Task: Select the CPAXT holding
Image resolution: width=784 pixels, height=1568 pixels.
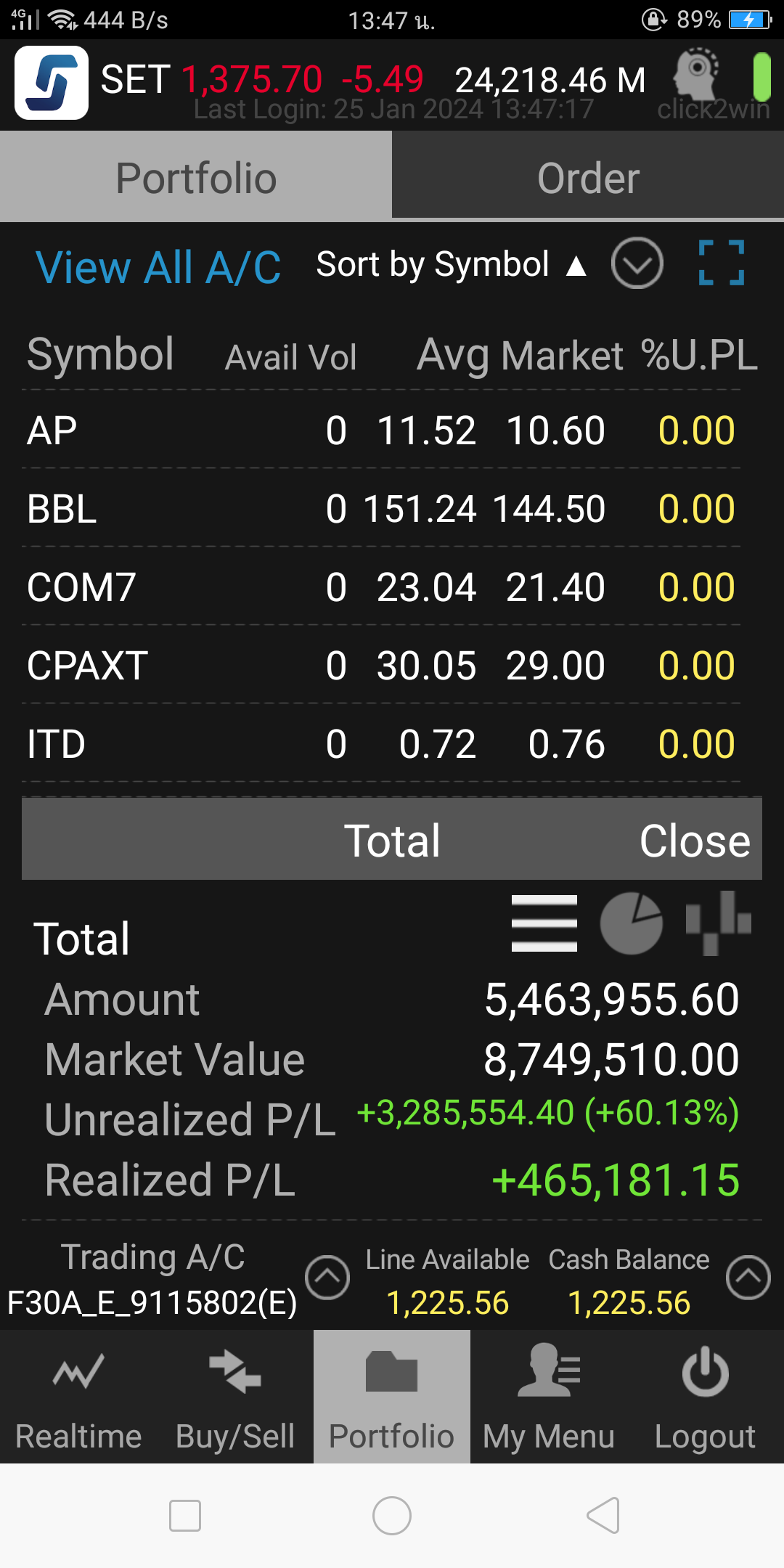Action: [x=381, y=665]
